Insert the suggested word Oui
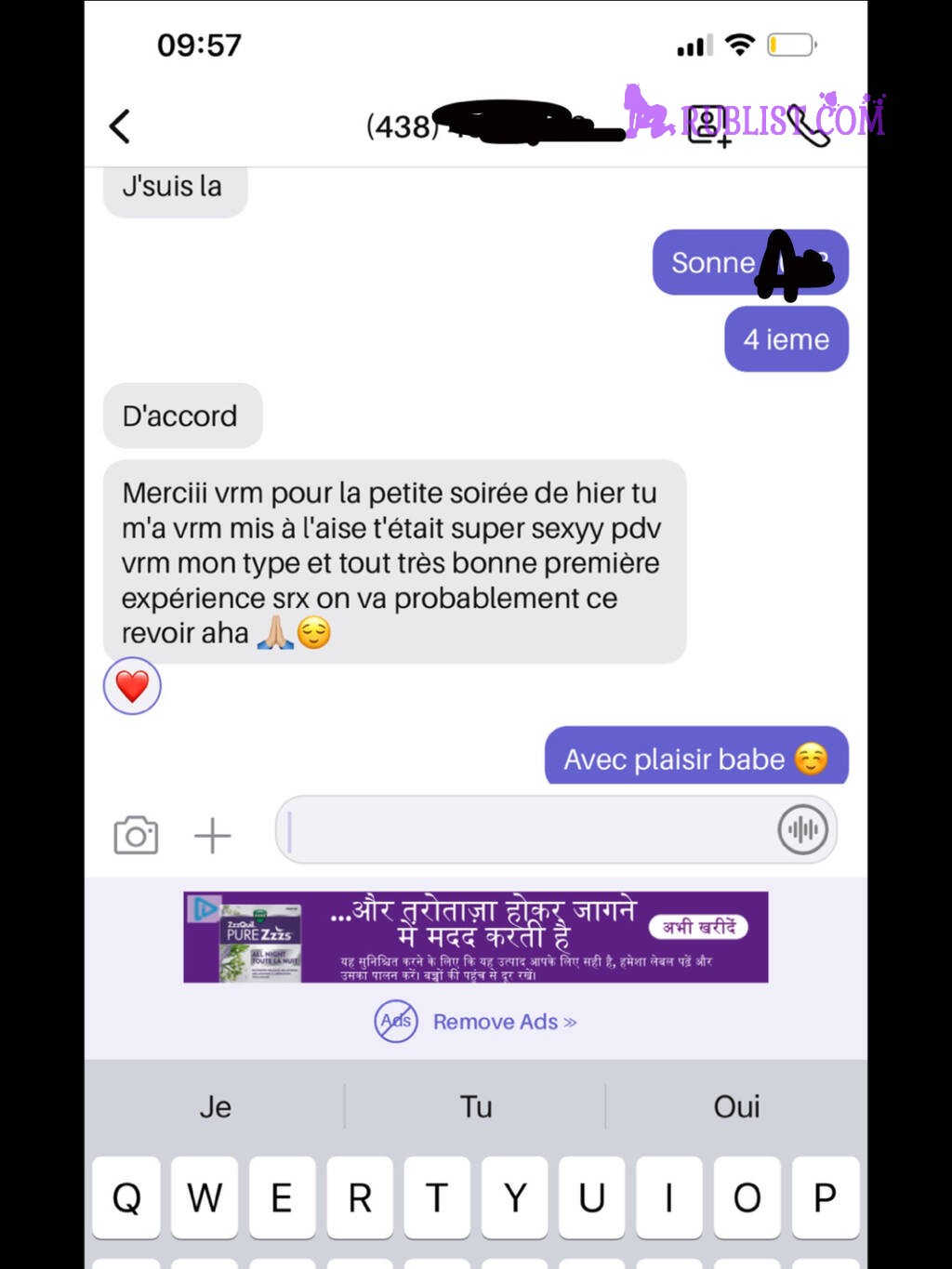This screenshot has height=1269, width=952. tap(736, 1106)
